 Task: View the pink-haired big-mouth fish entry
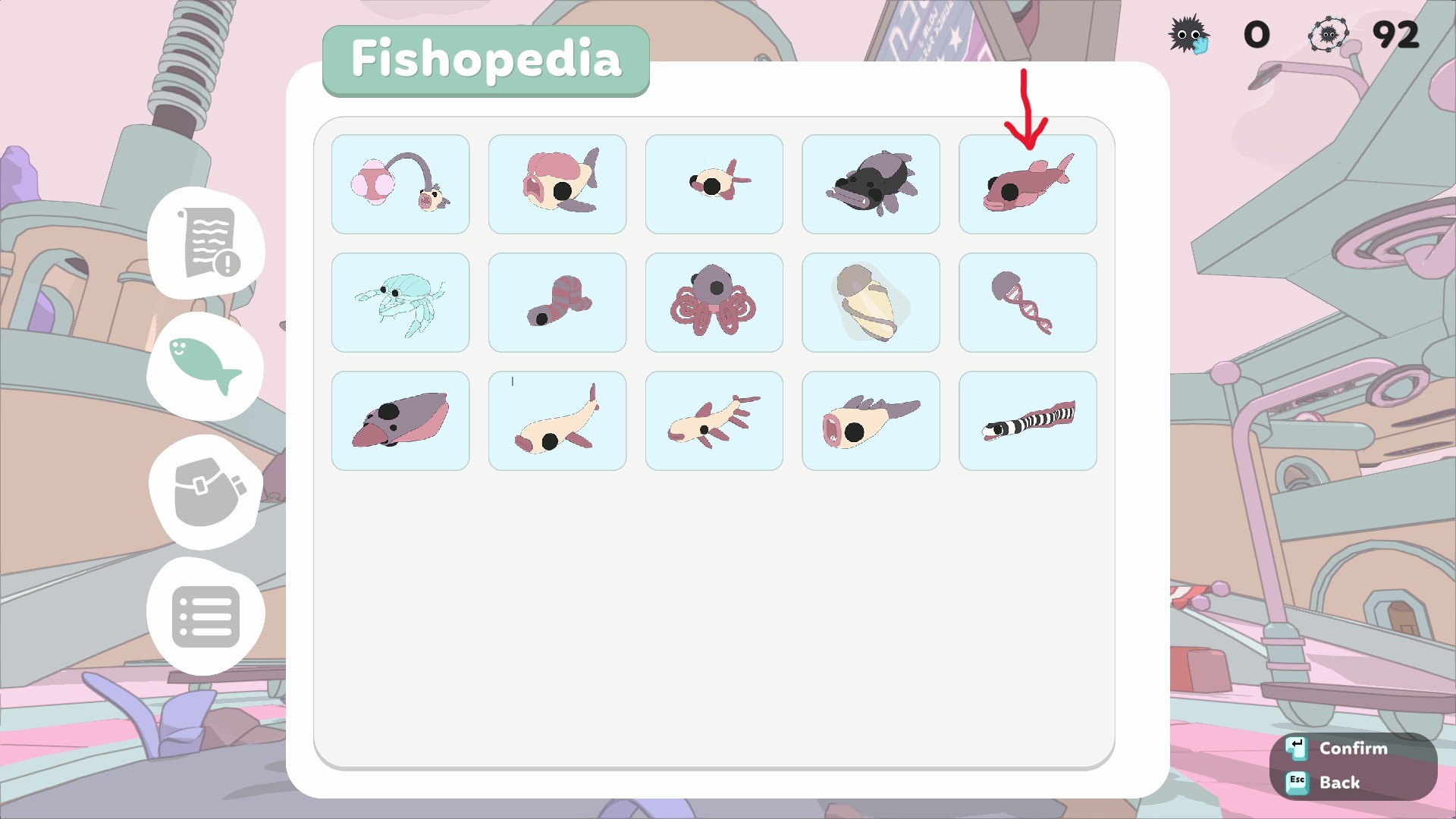pyautogui.click(x=557, y=184)
